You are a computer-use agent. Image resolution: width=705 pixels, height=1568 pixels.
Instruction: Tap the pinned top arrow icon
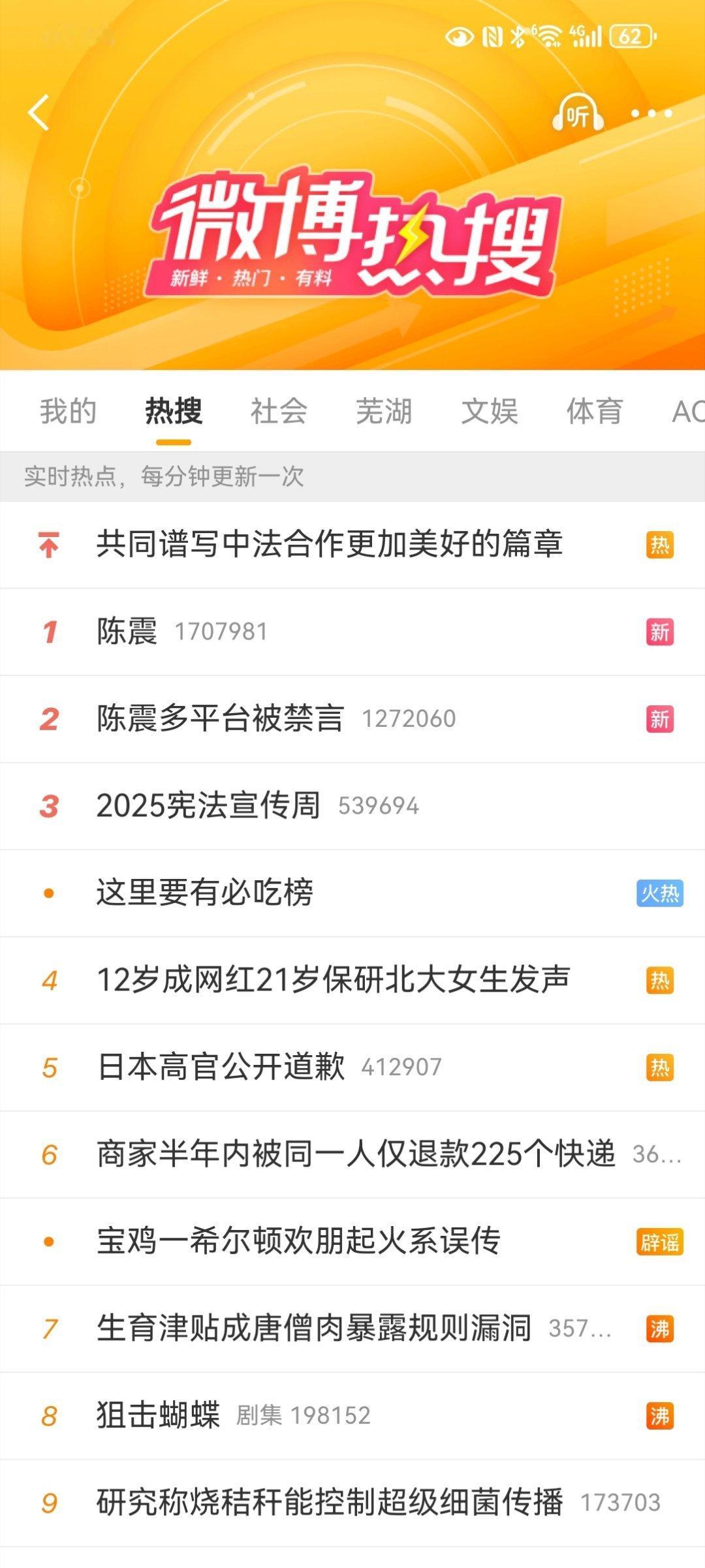click(50, 545)
